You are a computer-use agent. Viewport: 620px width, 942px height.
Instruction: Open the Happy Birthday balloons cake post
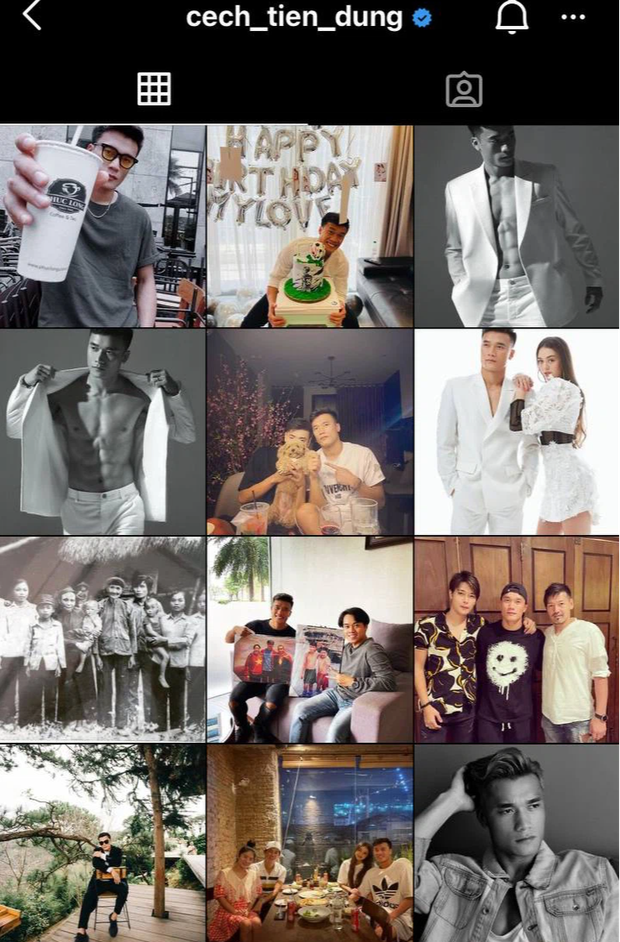click(x=309, y=226)
